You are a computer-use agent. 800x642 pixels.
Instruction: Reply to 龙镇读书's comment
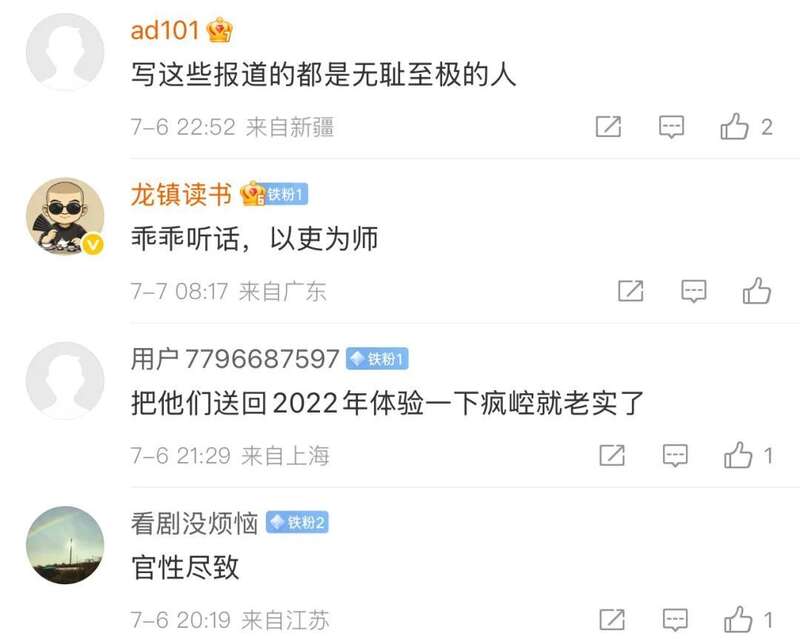[694, 291]
